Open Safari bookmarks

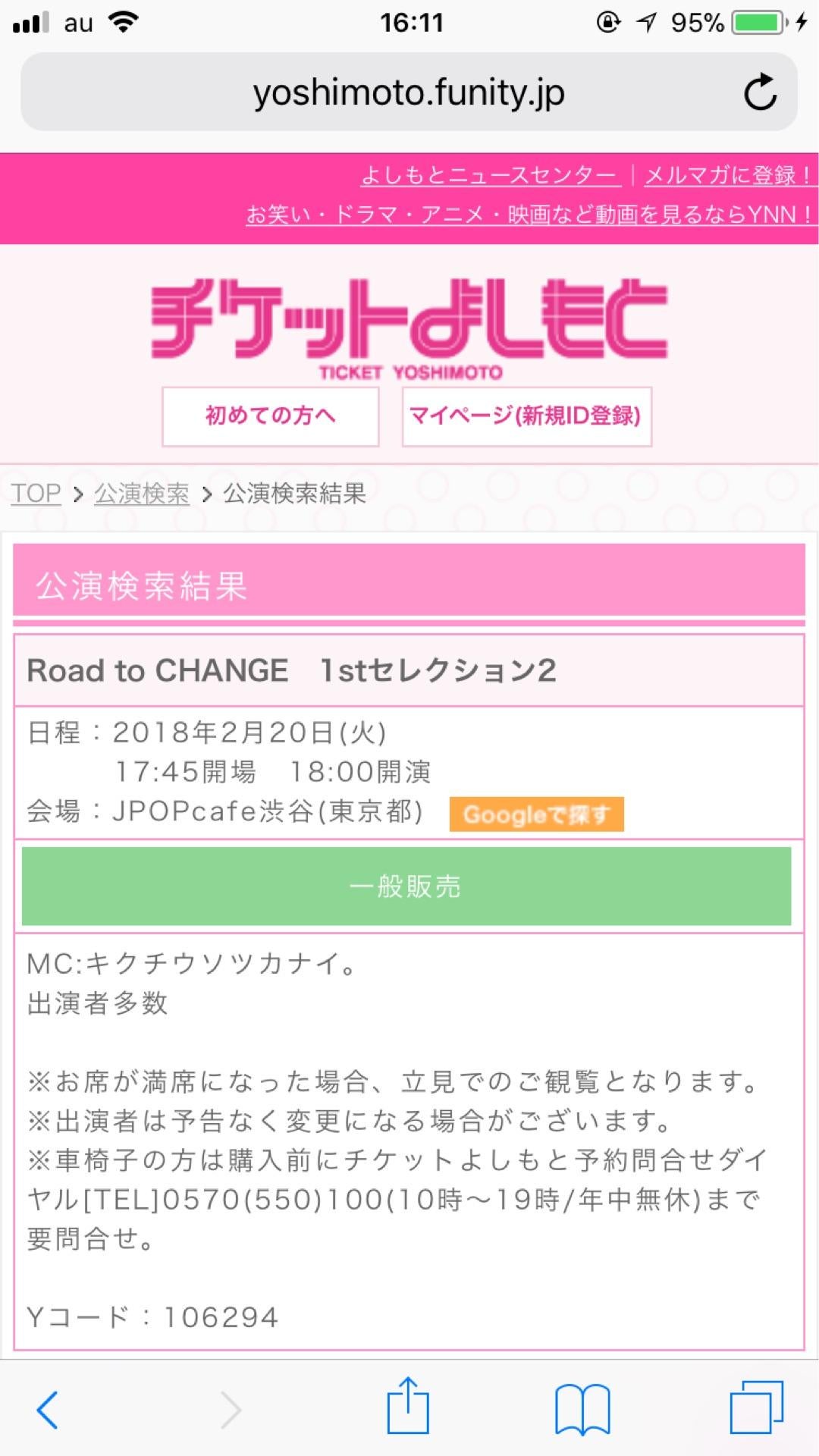click(x=582, y=1410)
